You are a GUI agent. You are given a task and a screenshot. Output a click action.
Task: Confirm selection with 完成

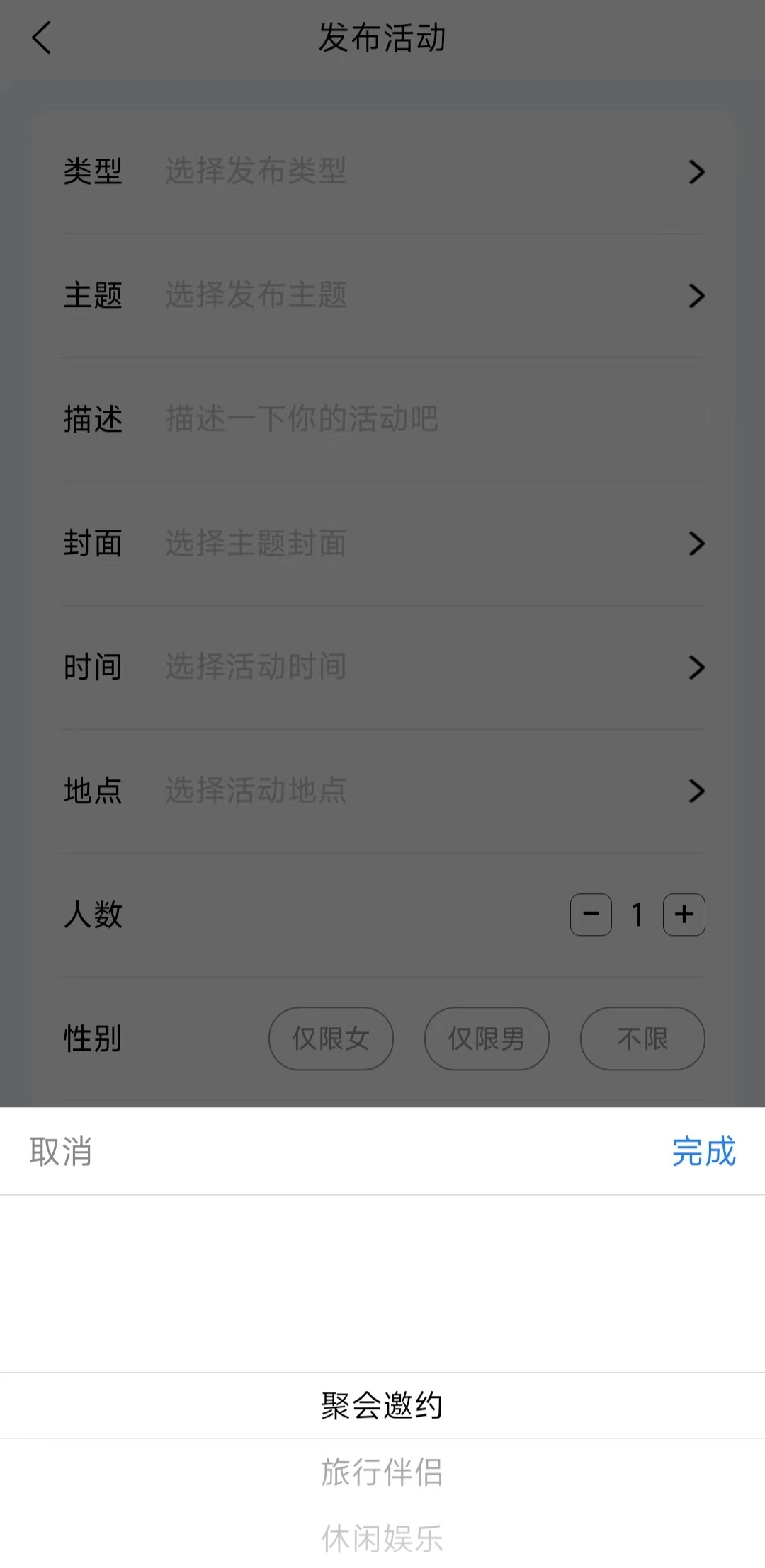703,1152
